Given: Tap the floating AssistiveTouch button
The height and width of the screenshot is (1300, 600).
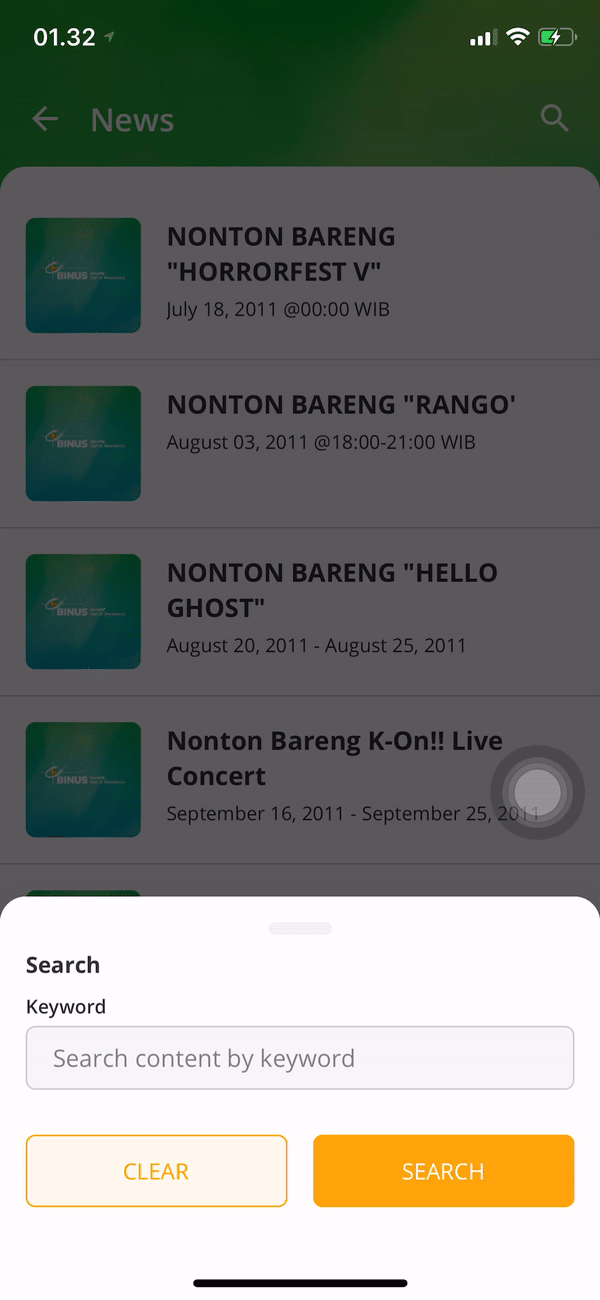Looking at the screenshot, I should [x=537, y=792].
